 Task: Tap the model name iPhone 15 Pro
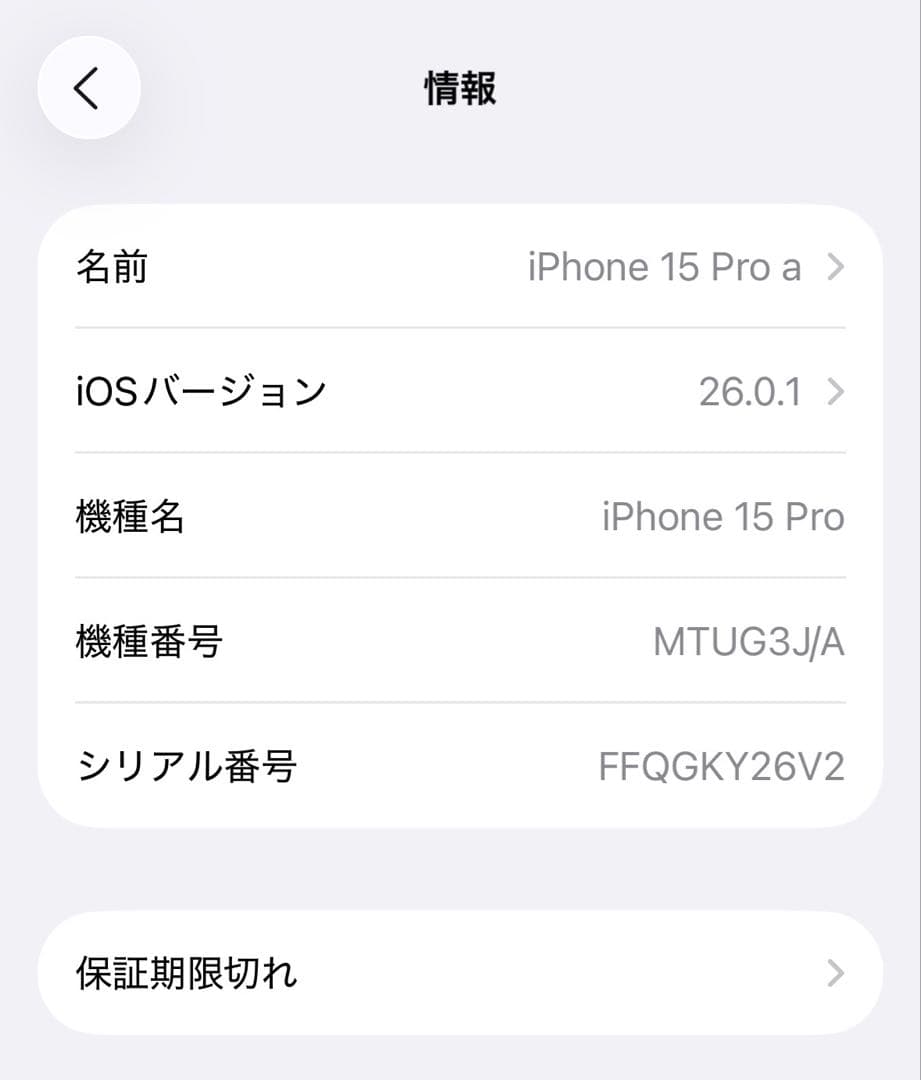coord(724,516)
